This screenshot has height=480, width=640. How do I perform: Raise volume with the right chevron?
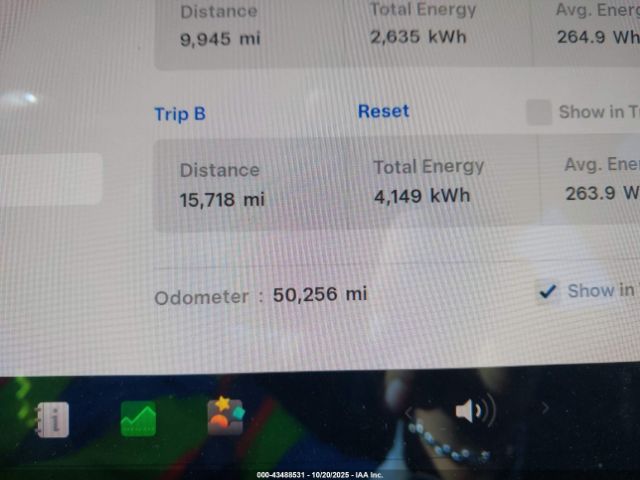click(545, 408)
